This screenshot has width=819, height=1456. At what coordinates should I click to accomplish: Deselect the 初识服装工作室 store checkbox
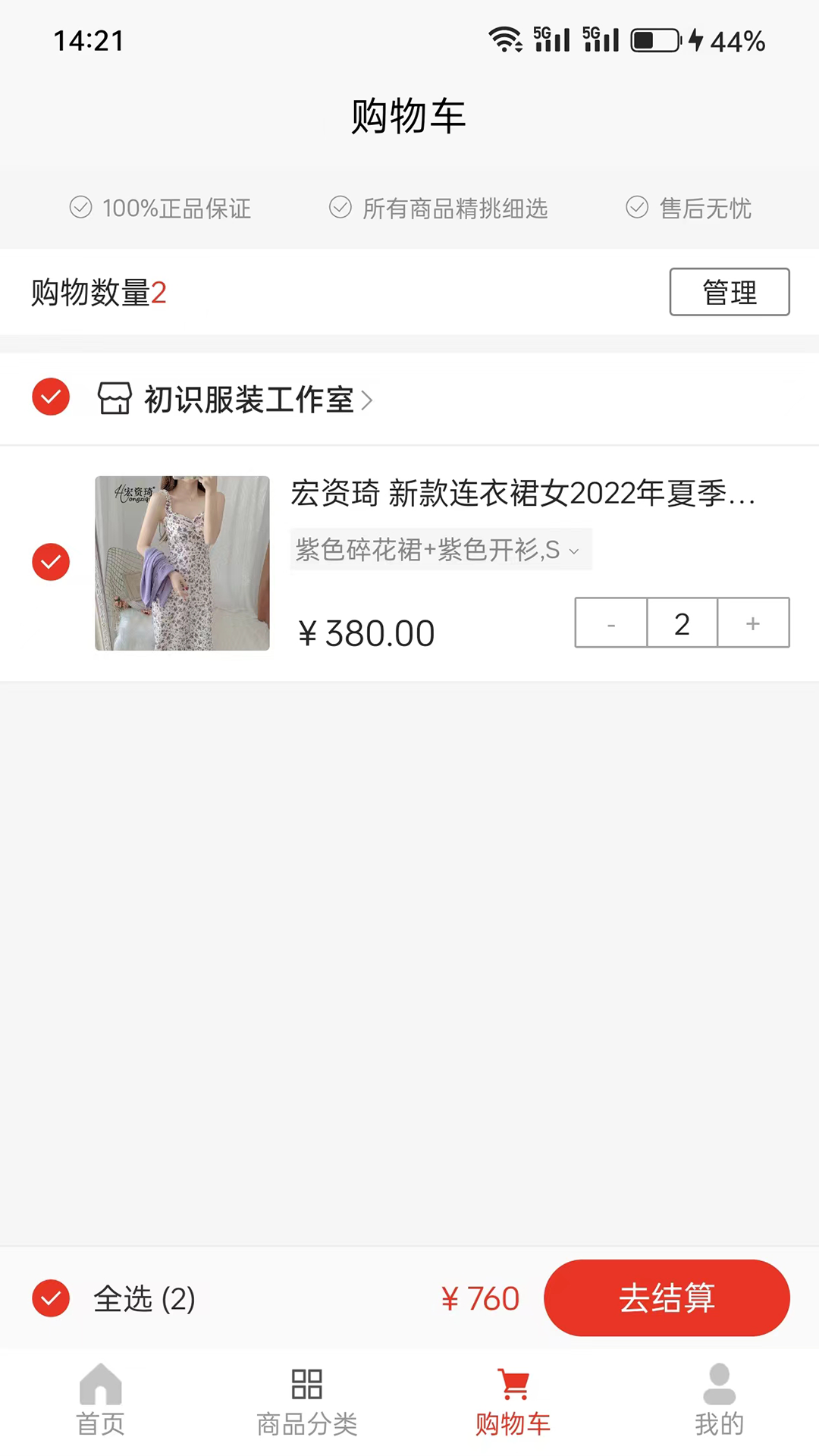(x=51, y=397)
